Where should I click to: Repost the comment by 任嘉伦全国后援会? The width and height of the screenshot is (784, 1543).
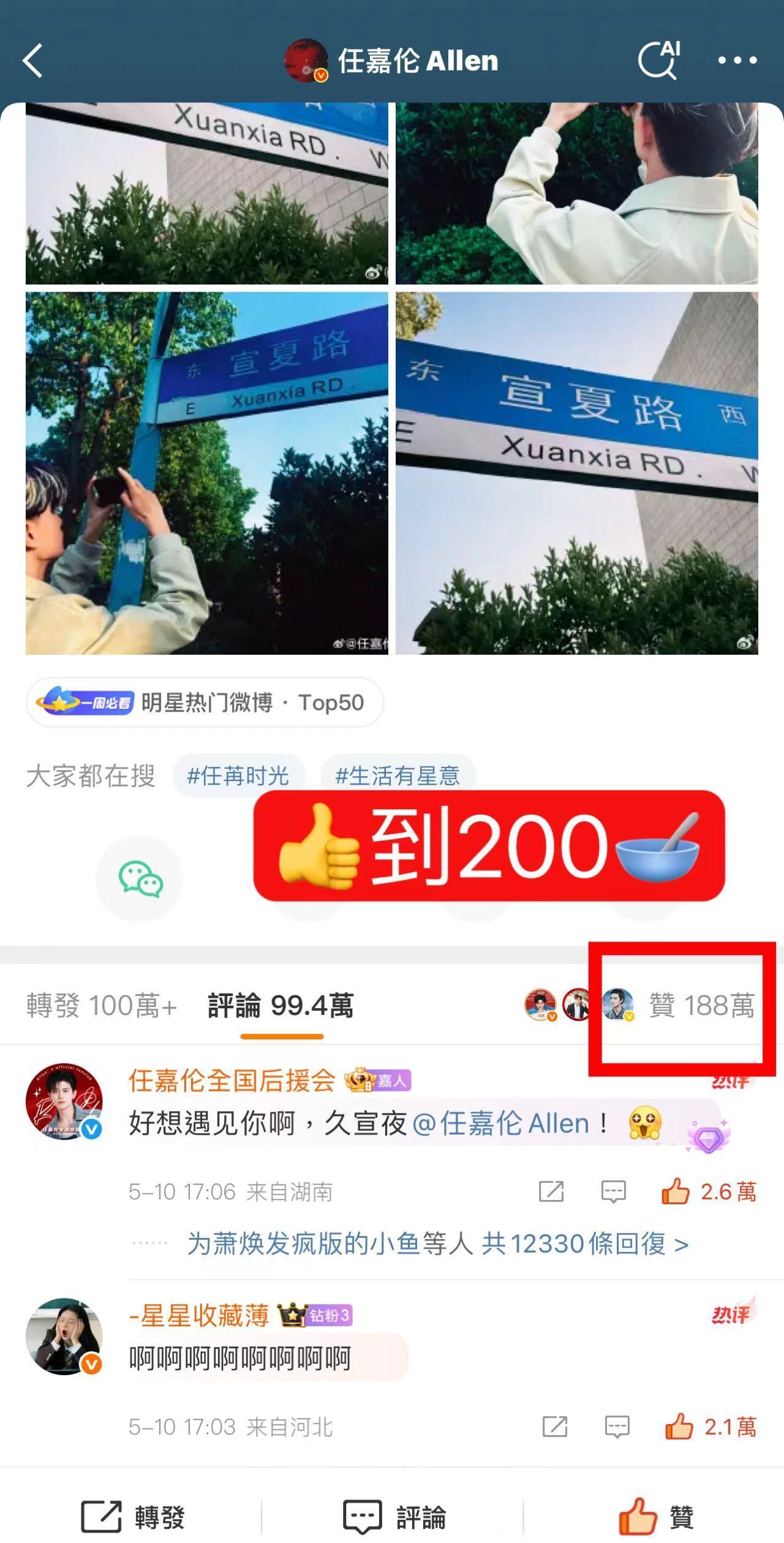[x=551, y=1191]
